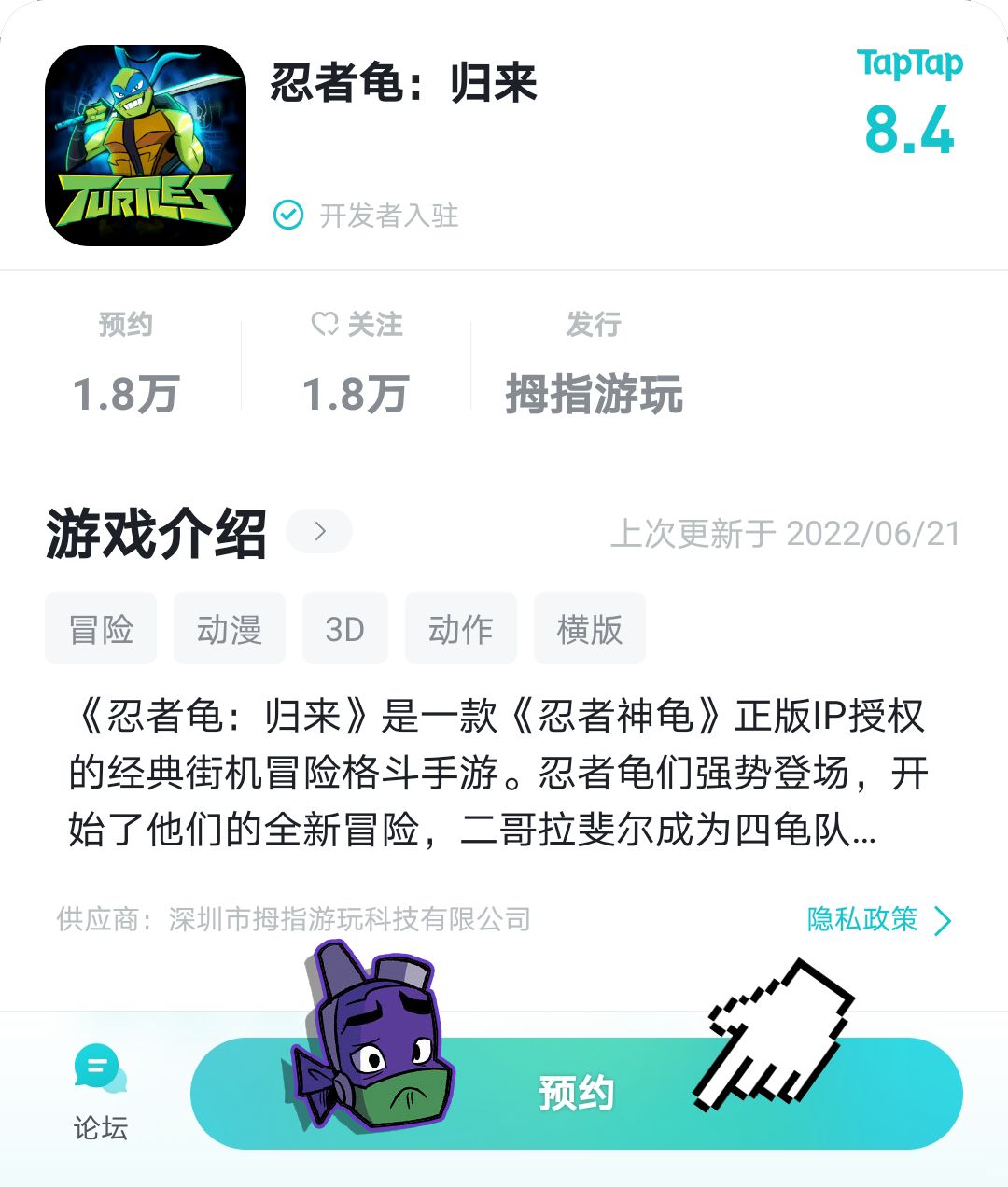The image size is (1008, 1187).
Task: Toggle reservation status on 预约 1.8万
Action: tap(127, 364)
